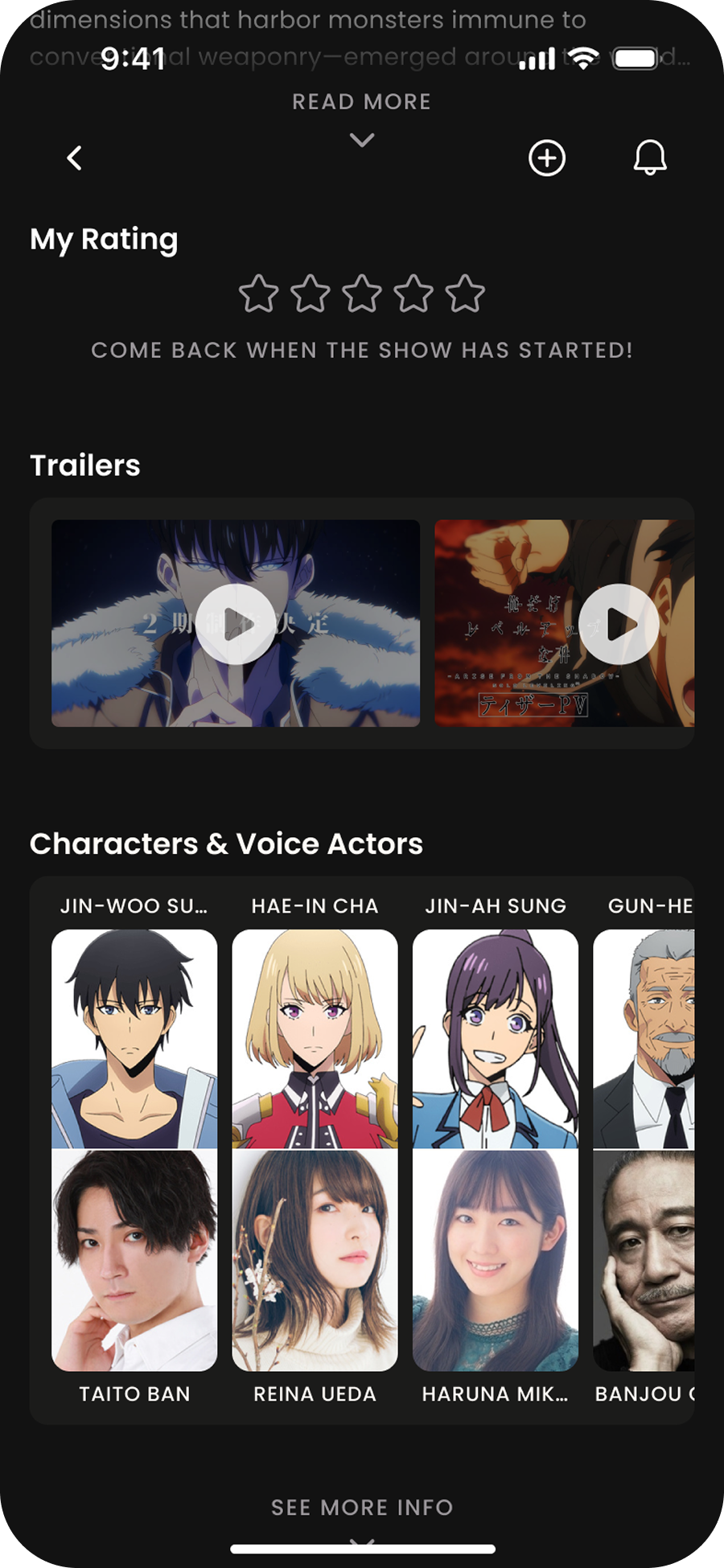Select the first rating star
724x1568 pixels.
coord(257,294)
